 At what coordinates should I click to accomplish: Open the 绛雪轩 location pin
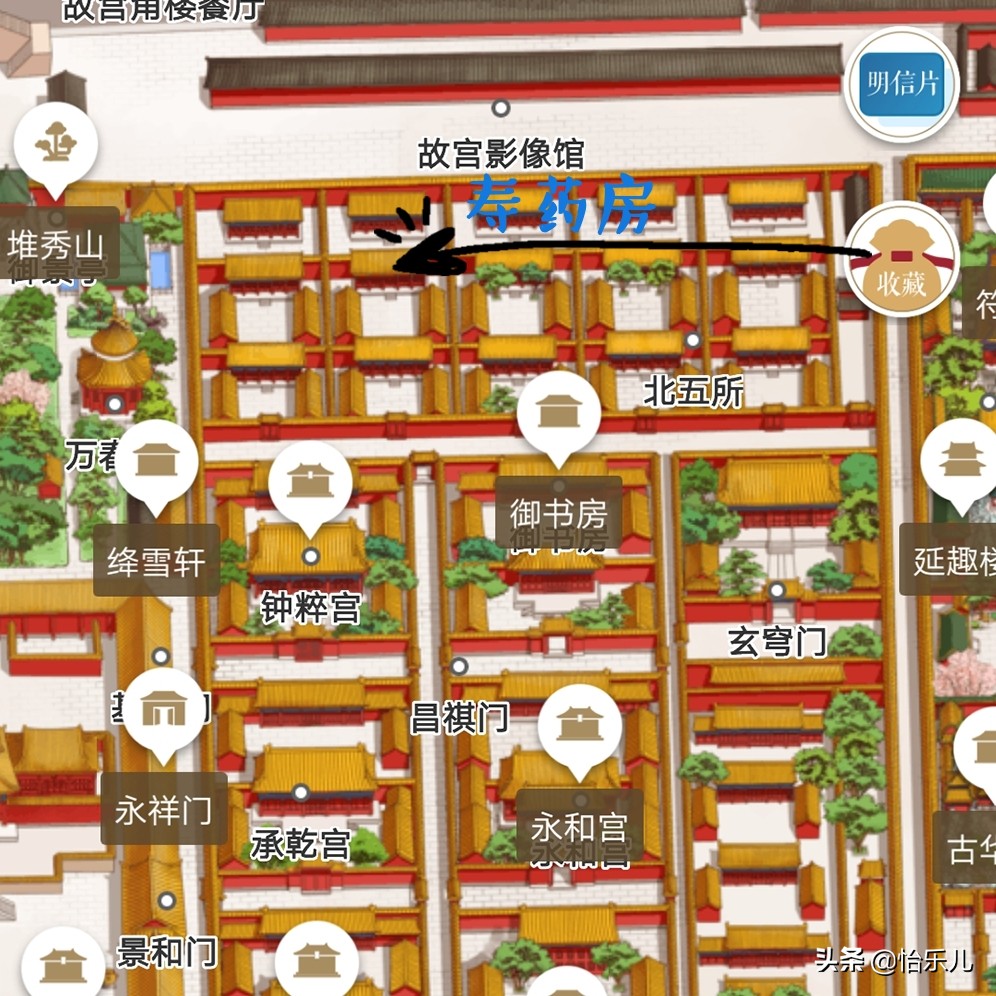(x=156, y=461)
